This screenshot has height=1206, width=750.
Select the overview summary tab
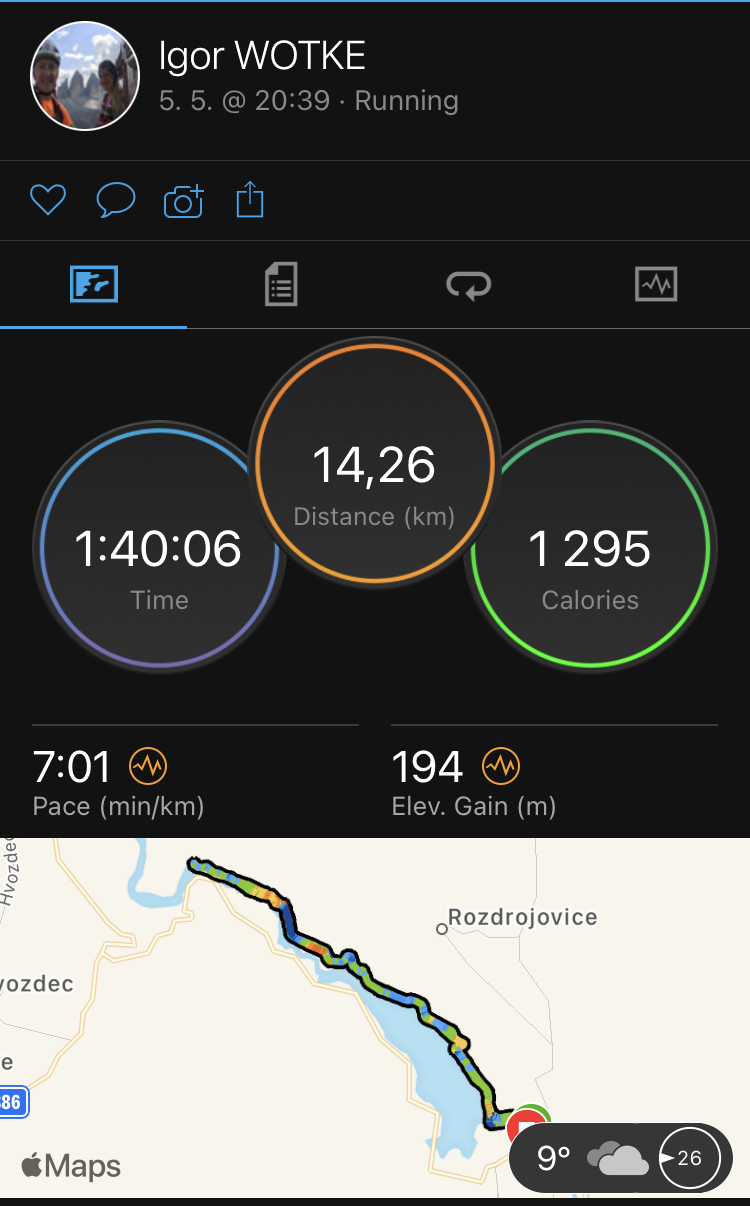[x=94, y=285]
